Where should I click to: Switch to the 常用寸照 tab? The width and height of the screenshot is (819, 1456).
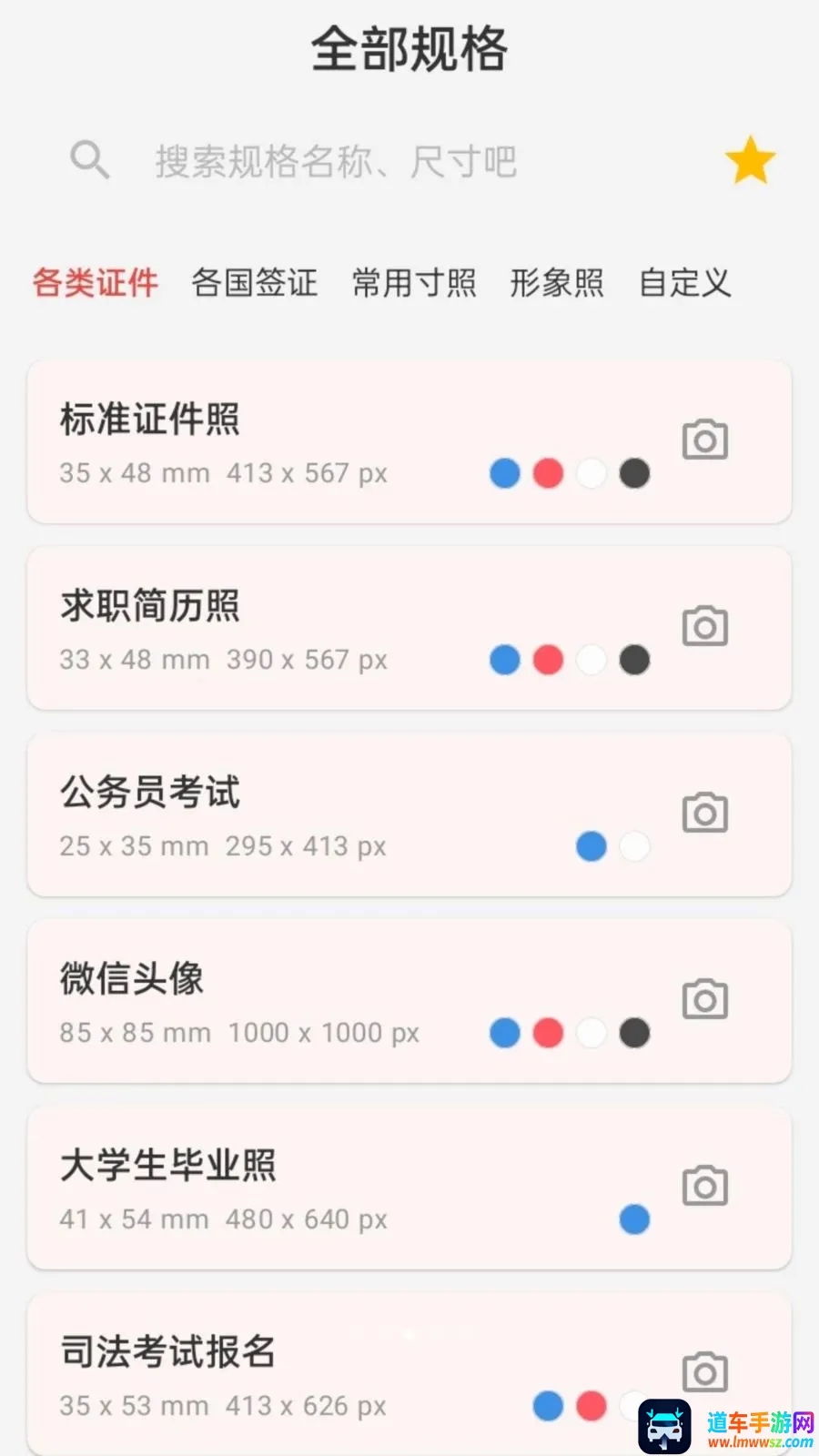[414, 283]
